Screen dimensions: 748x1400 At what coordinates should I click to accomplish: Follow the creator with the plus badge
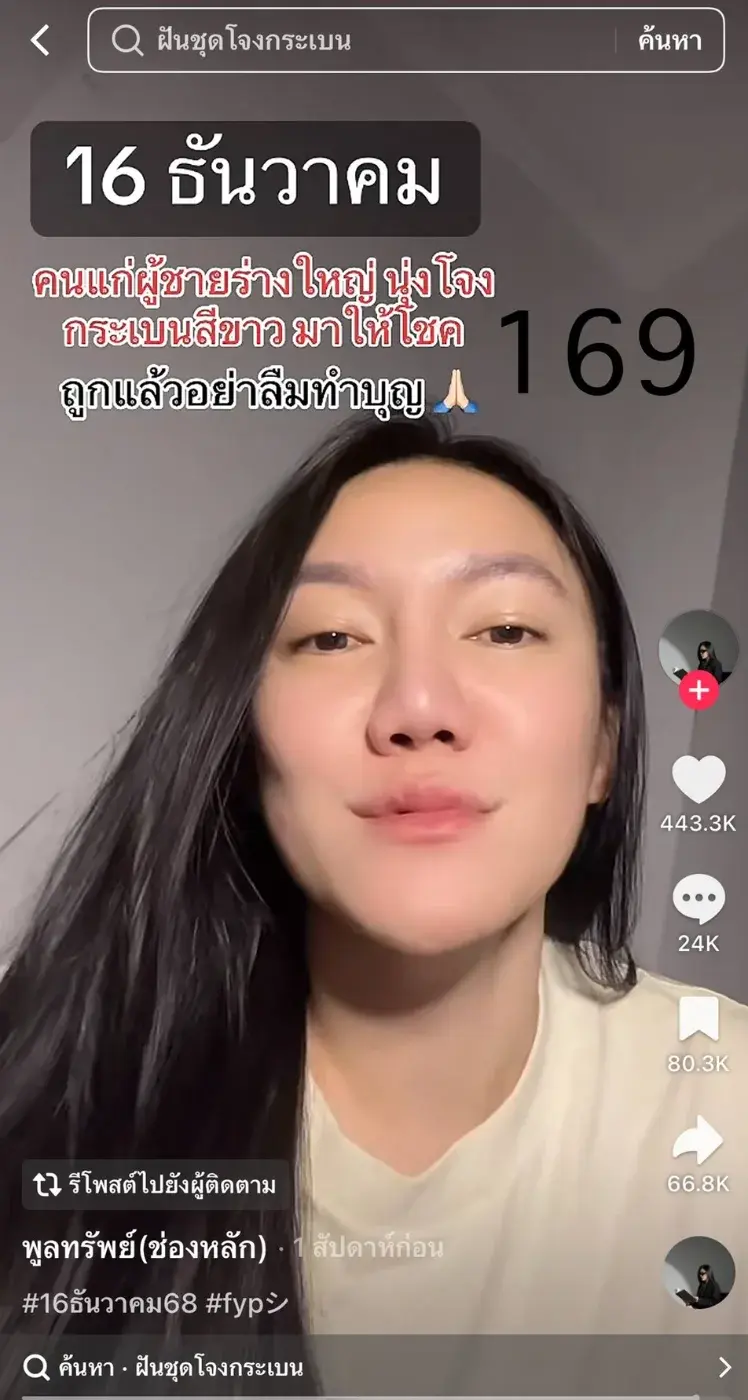[x=698, y=691]
